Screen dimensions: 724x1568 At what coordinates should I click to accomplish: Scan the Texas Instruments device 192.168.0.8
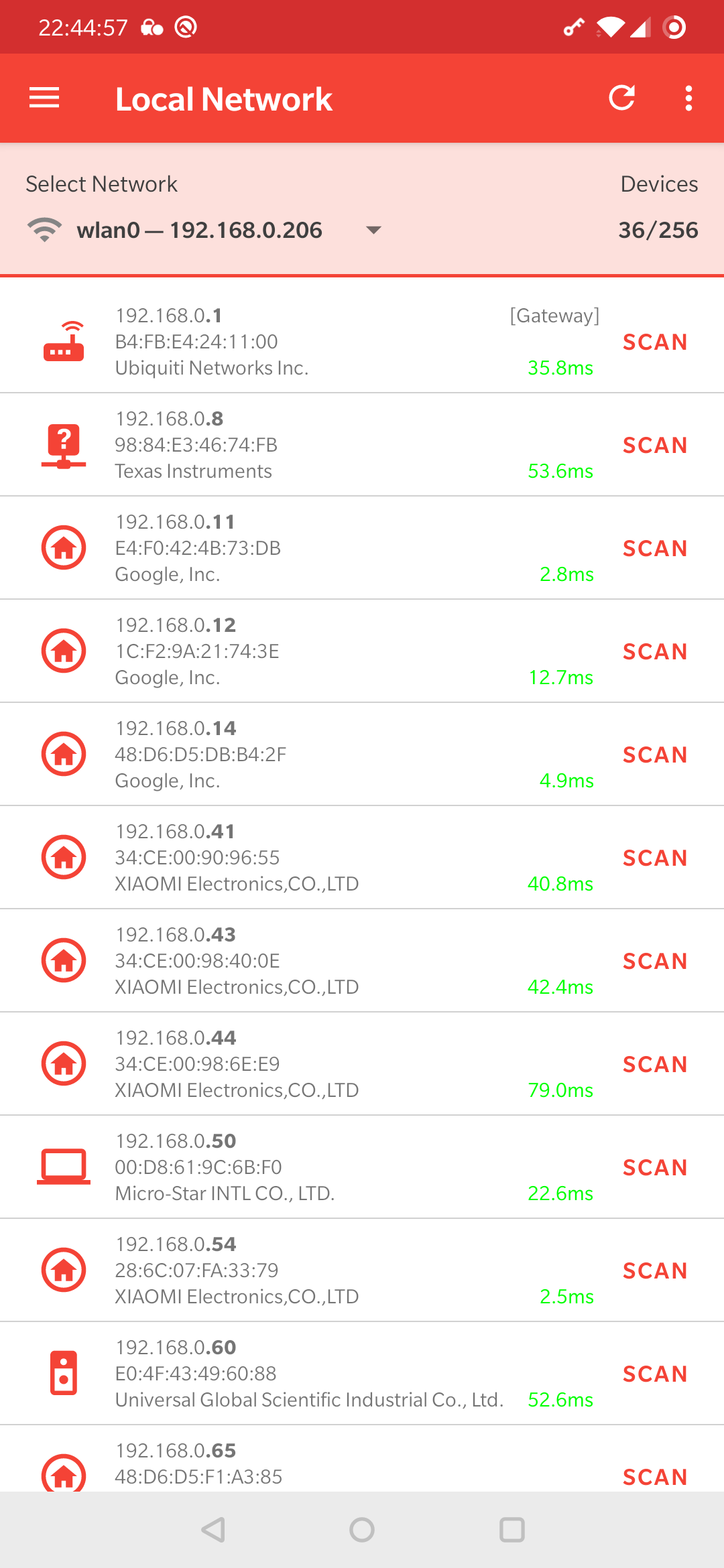pyautogui.click(x=654, y=445)
